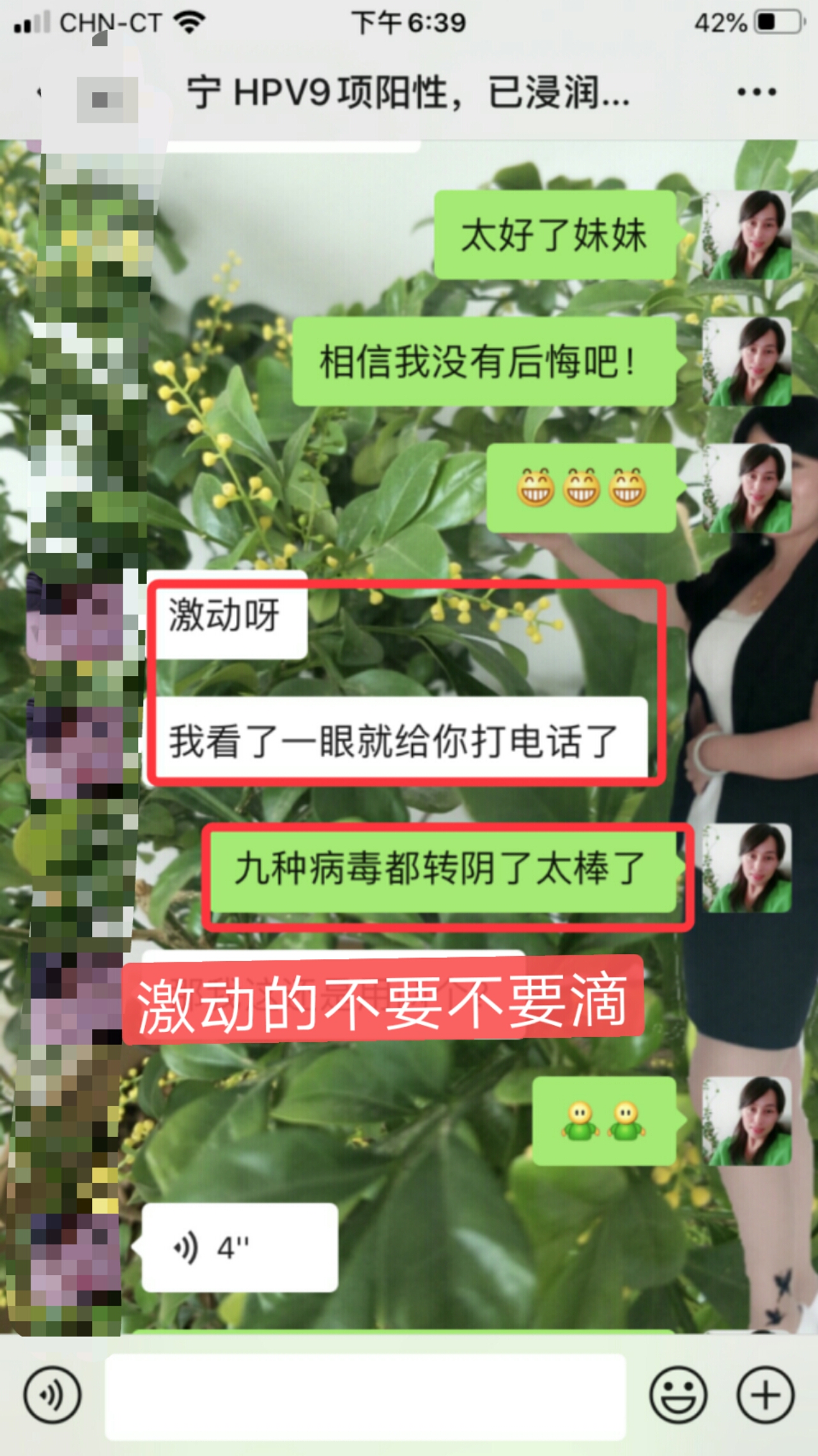Switch to voice input mode
This screenshot has height=1456, width=818.
(52, 1395)
